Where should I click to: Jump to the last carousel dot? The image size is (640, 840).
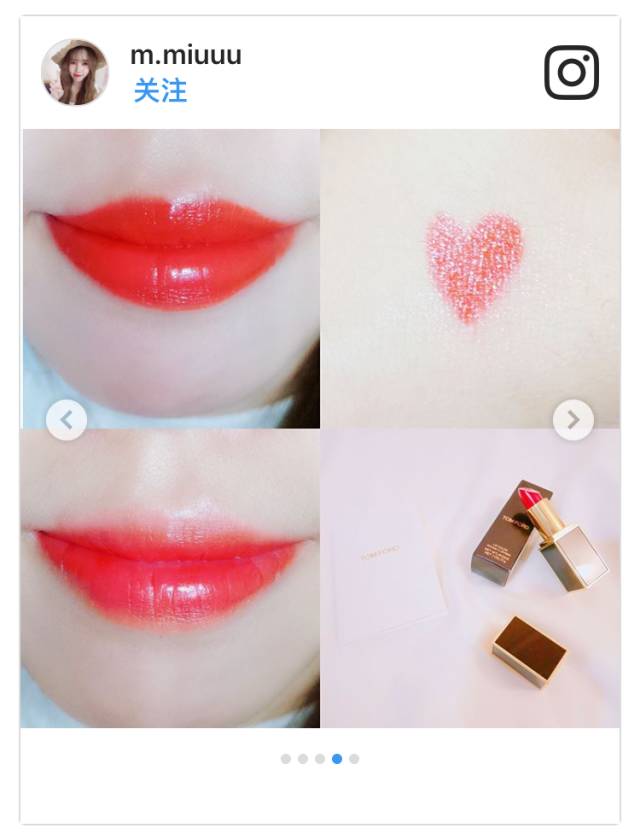(x=354, y=759)
